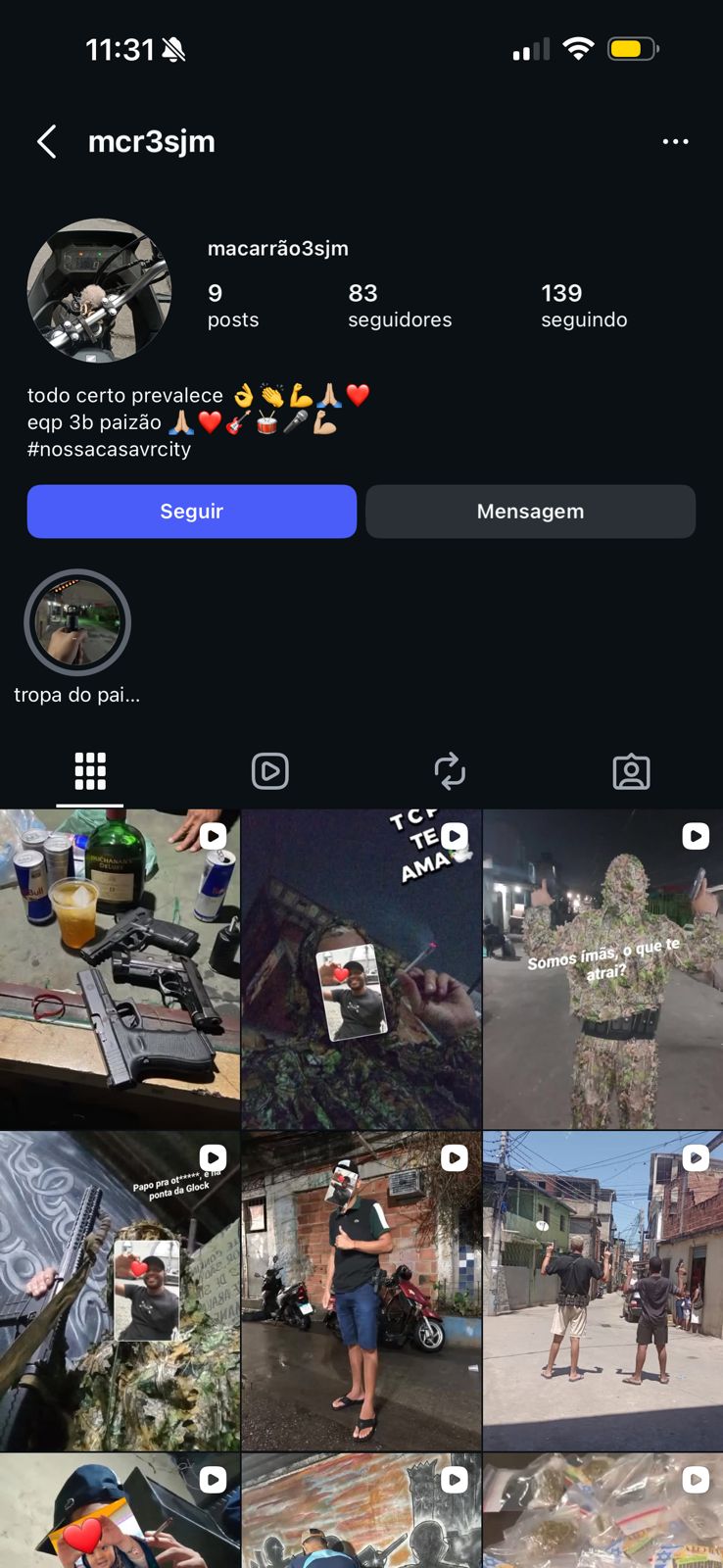The image size is (723, 1568).
Task: Open the three-dot options menu
Action: [x=675, y=142]
